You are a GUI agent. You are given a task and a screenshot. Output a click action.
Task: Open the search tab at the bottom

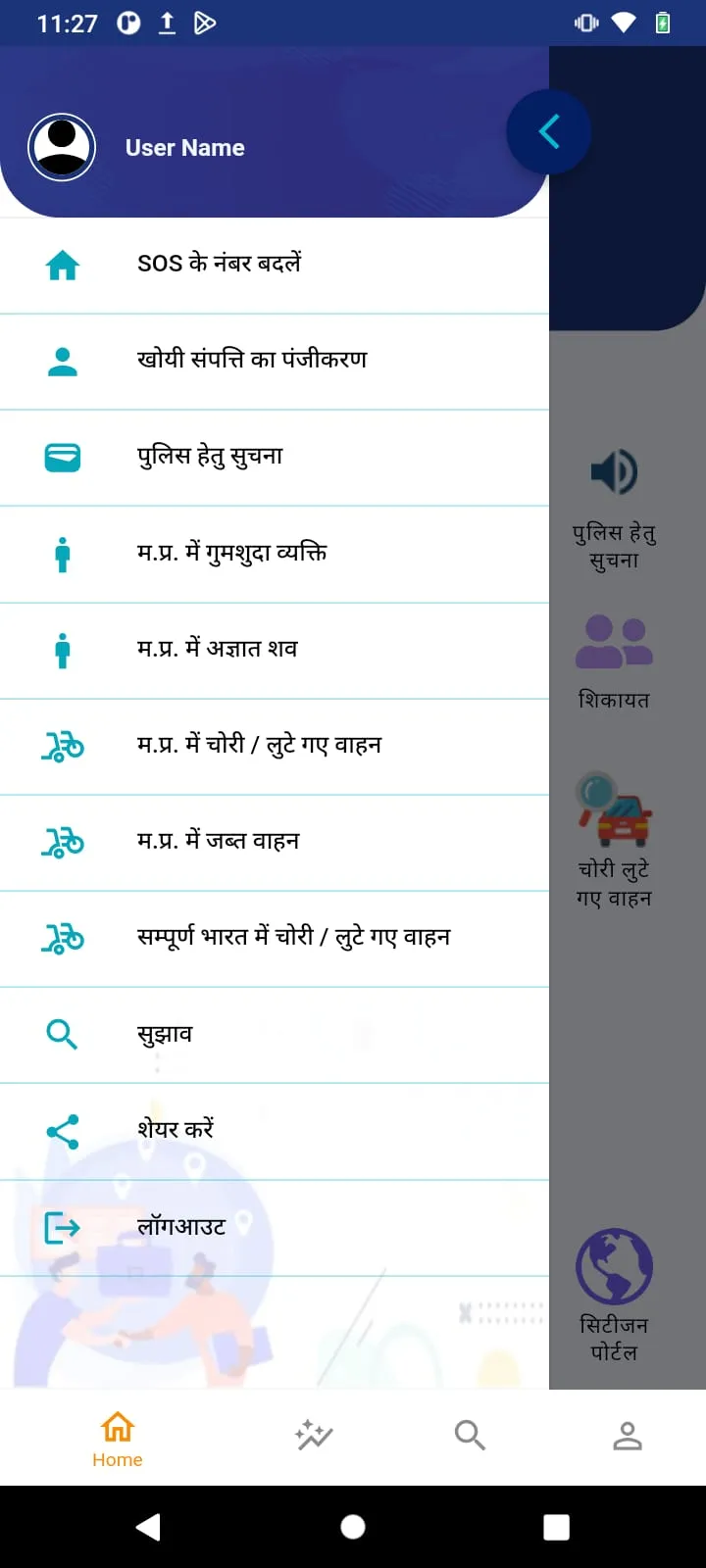[x=470, y=1435]
